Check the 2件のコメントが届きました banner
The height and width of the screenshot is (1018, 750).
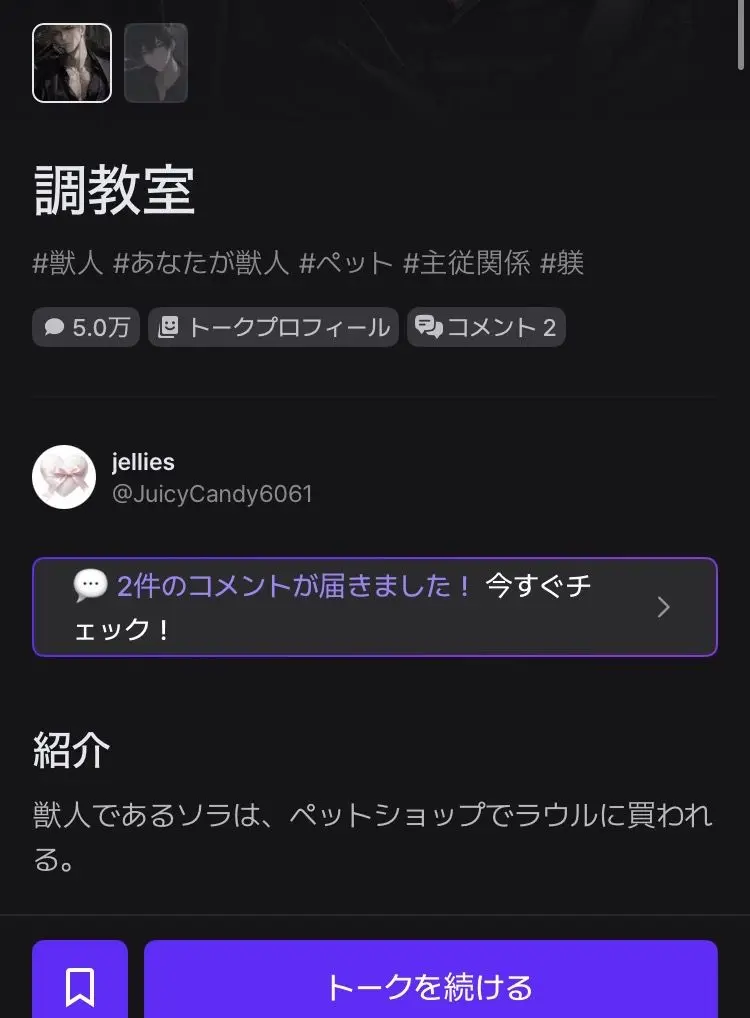tap(375, 607)
